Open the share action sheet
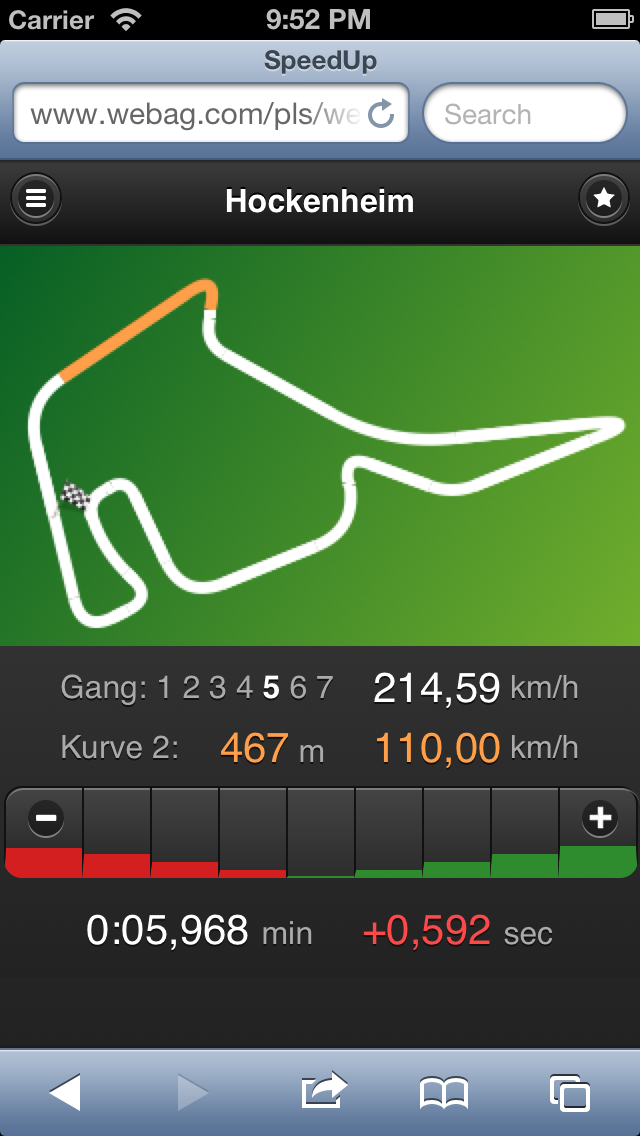 [x=323, y=1090]
